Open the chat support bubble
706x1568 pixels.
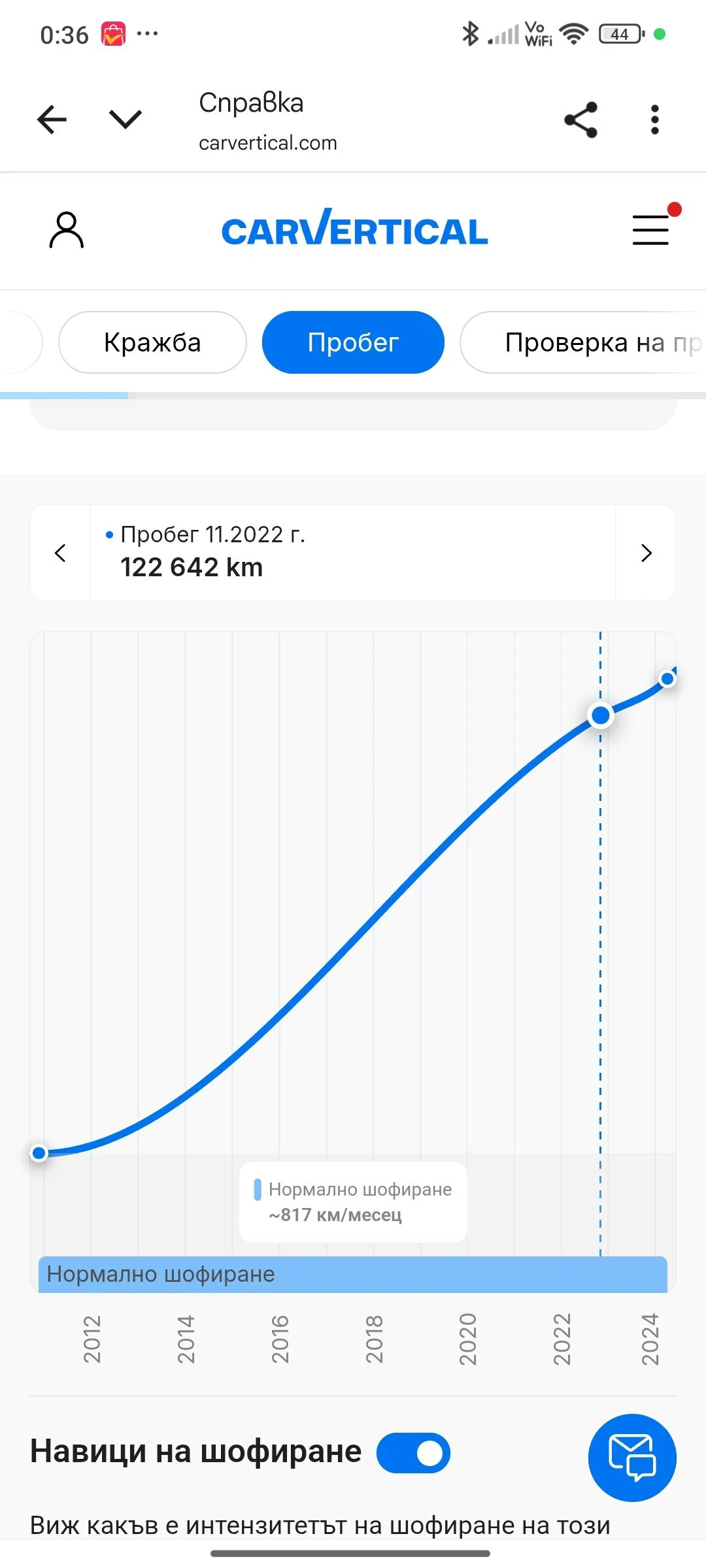pos(632,1457)
